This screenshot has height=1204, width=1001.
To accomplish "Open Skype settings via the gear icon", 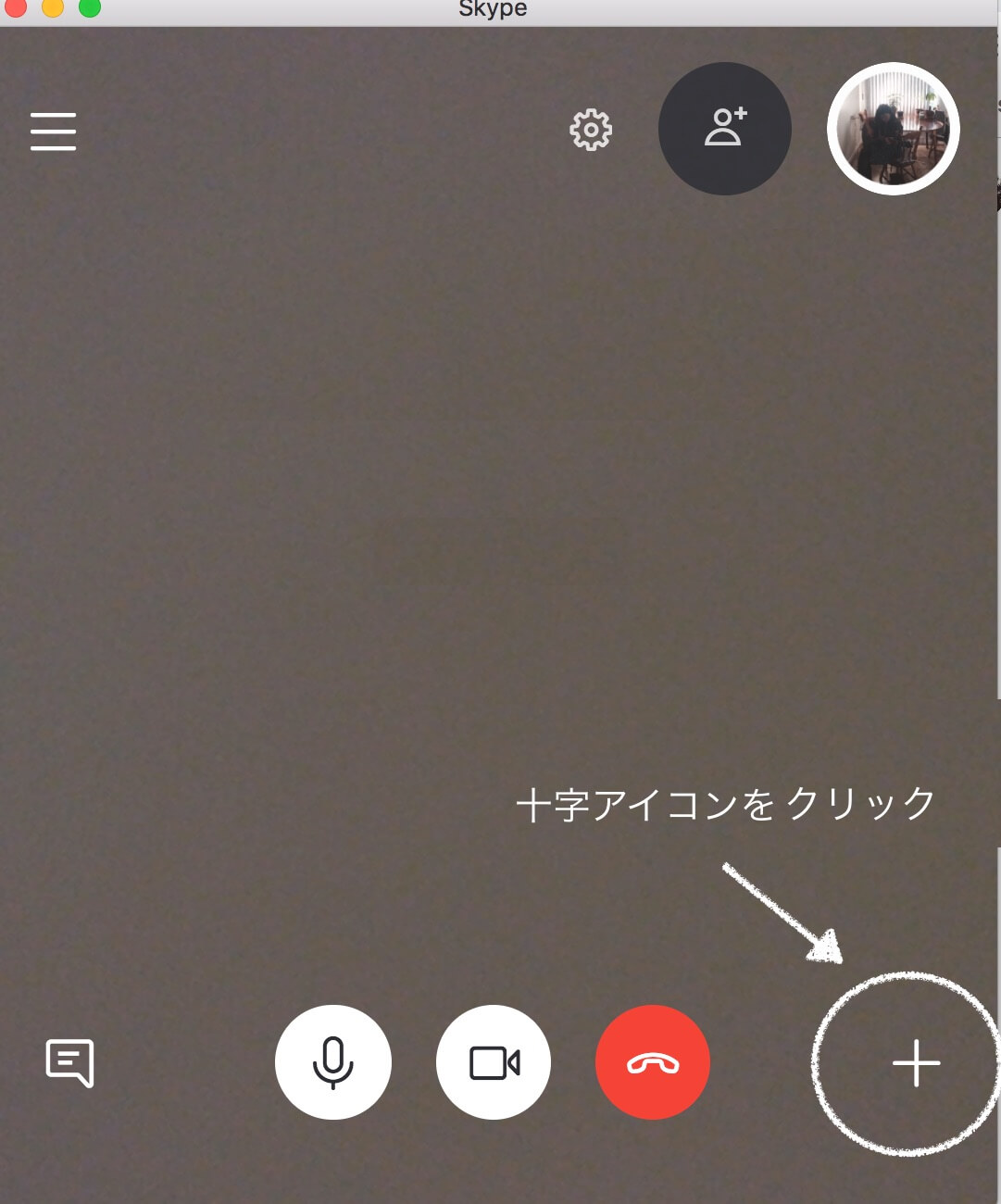I will click(591, 131).
